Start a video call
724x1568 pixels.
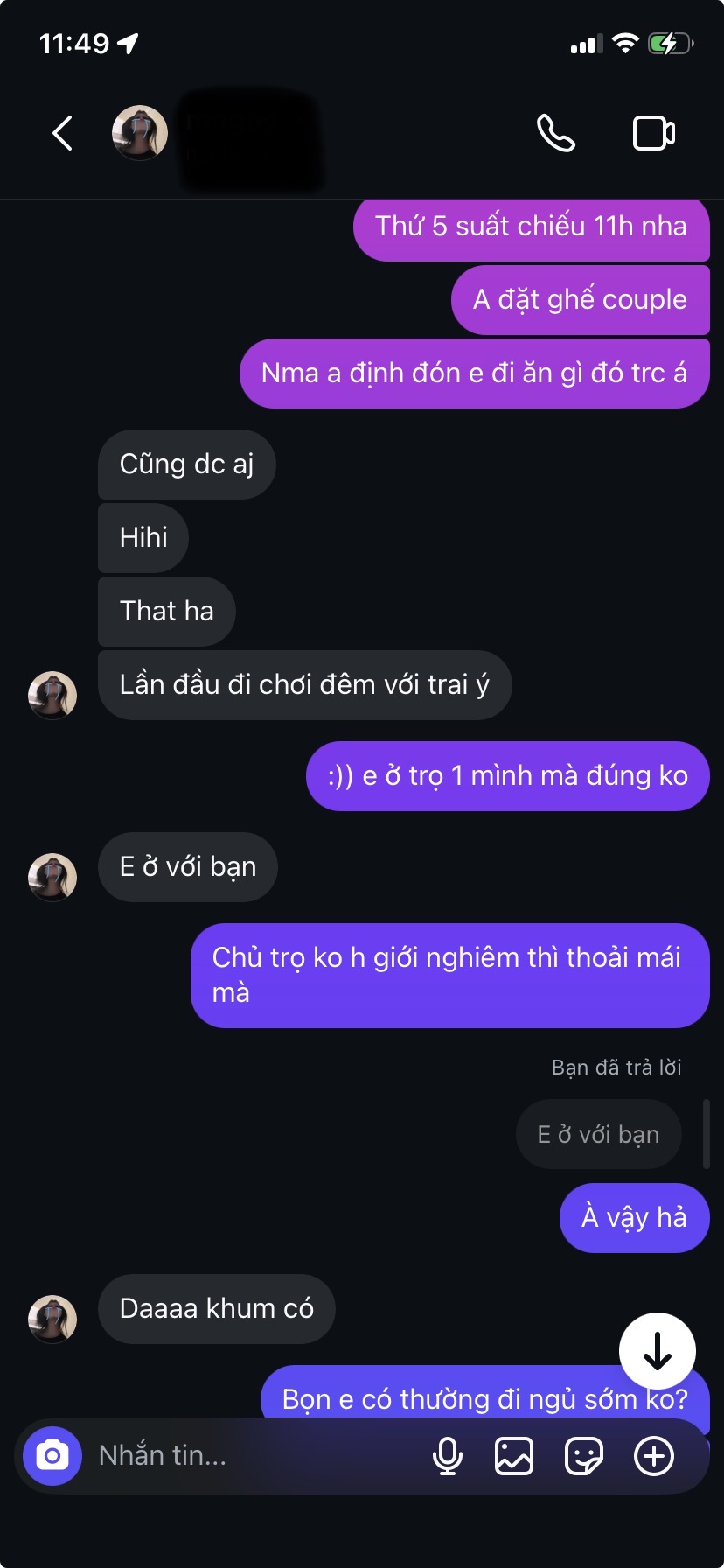pyautogui.click(x=653, y=133)
